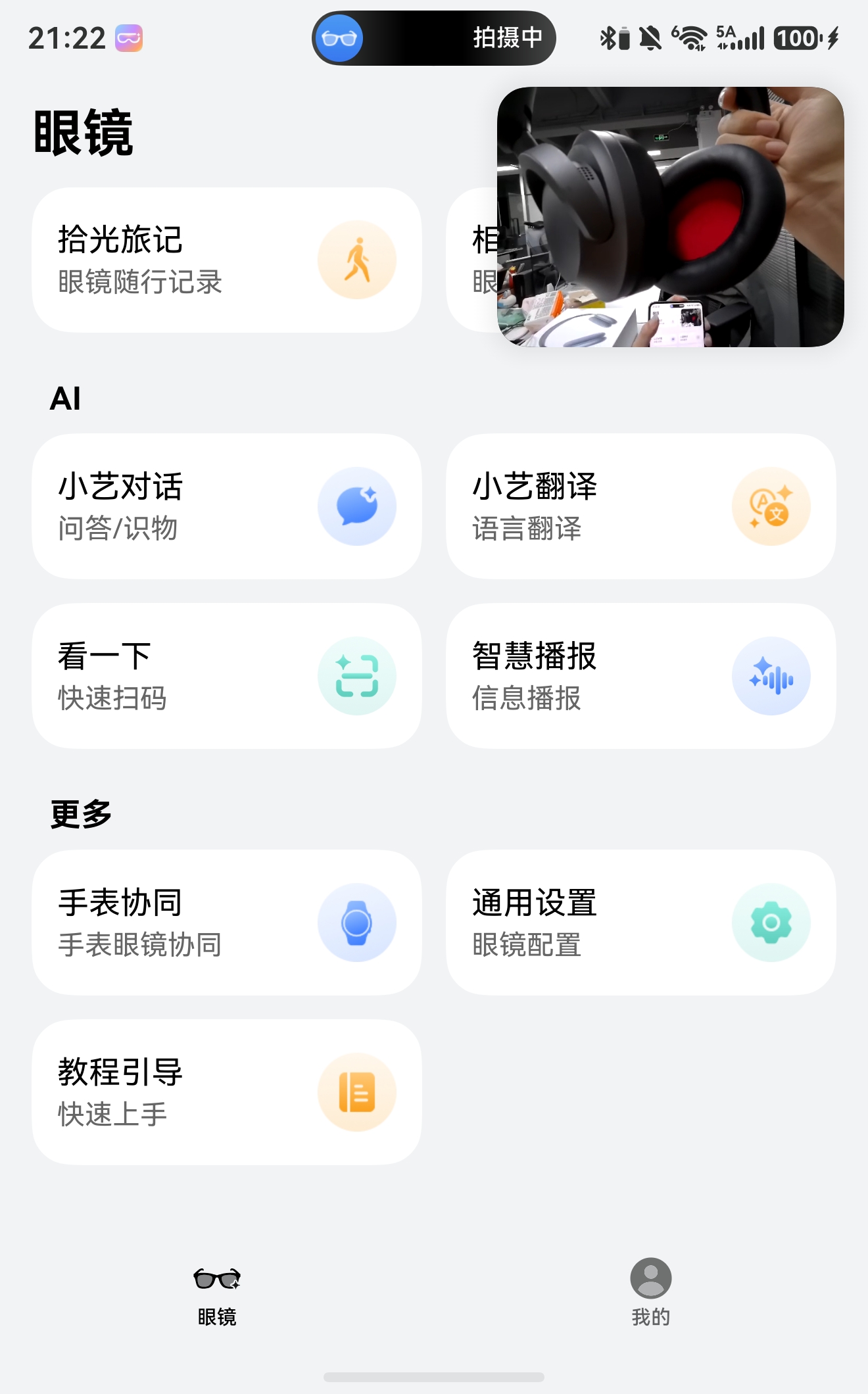
Task: Open 拾光旅记 via the walking person icon
Action: click(358, 260)
